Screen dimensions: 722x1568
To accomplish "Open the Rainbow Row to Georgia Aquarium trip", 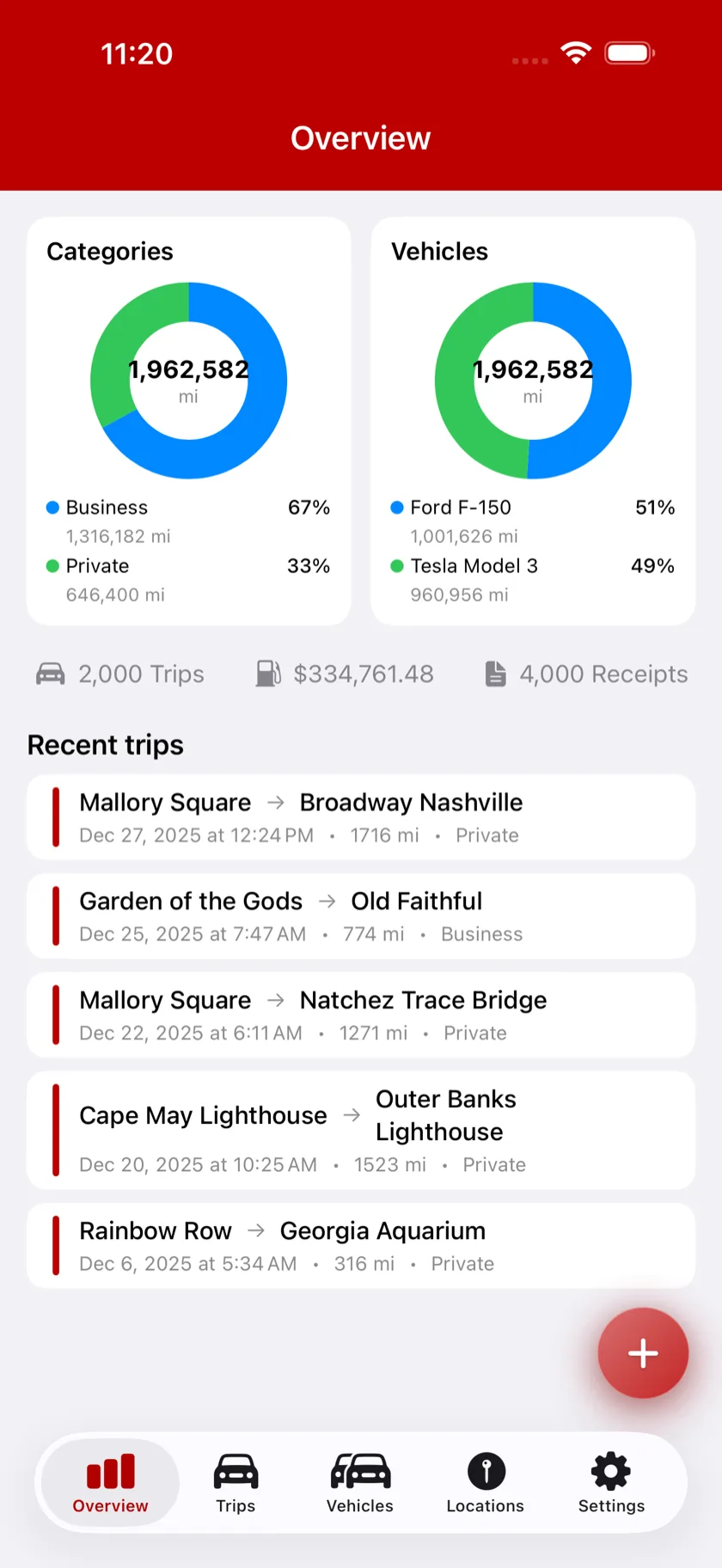I will point(361,1245).
